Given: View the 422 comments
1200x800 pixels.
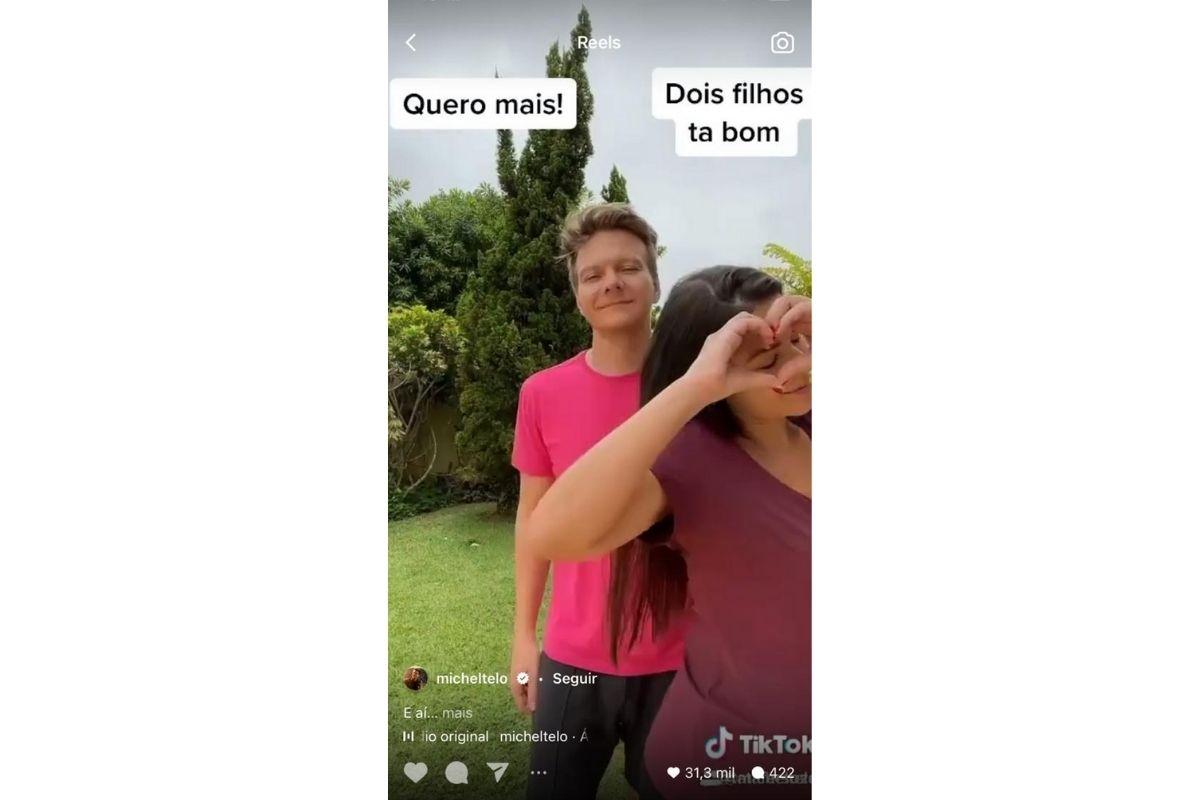Looking at the screenshot, I should (x=773, y=773).
